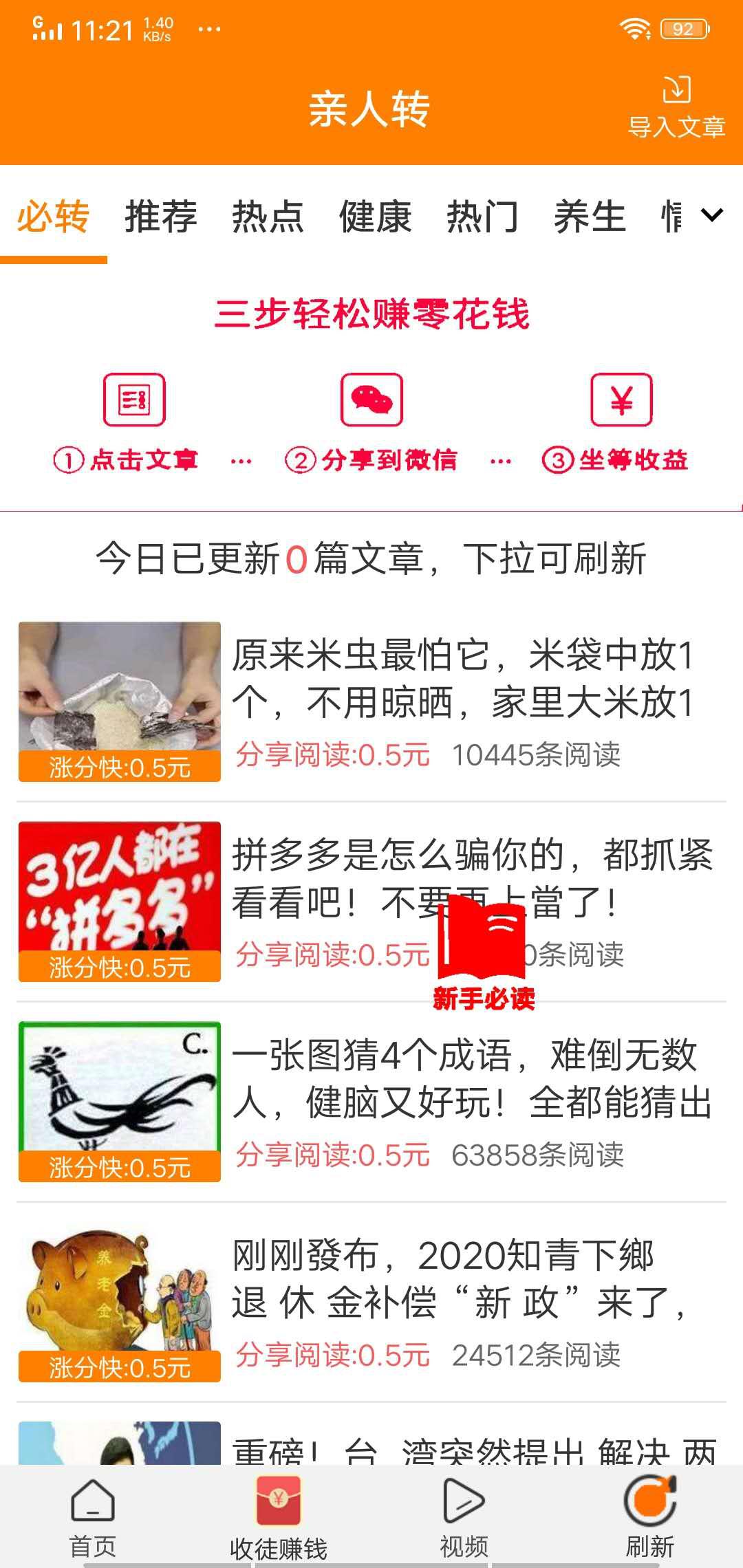Expand the hidden category list via the chevron
The height and width of the screenshot is (1568, 743).
click(713, 217)
